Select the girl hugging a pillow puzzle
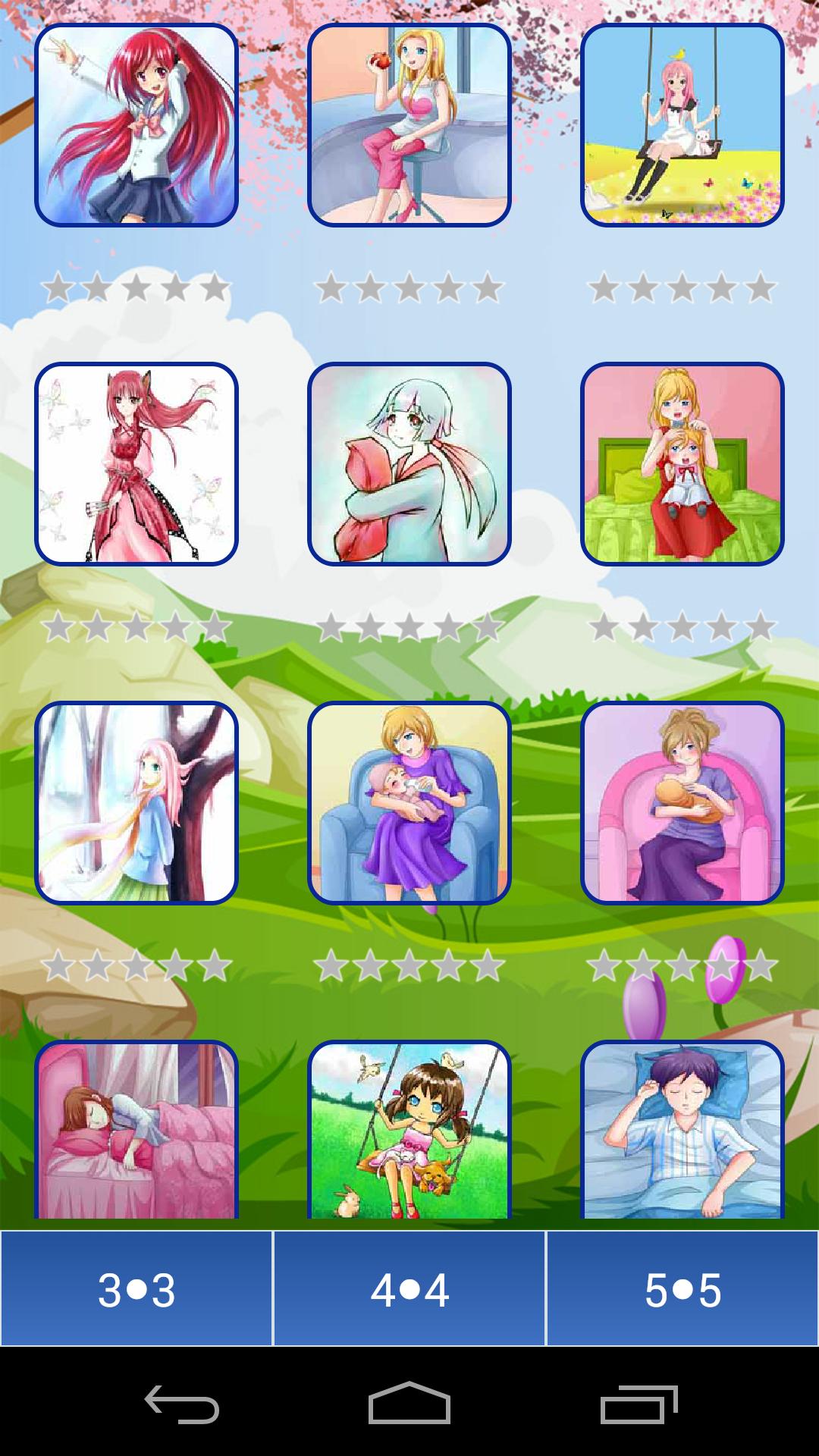 point(409,463)
